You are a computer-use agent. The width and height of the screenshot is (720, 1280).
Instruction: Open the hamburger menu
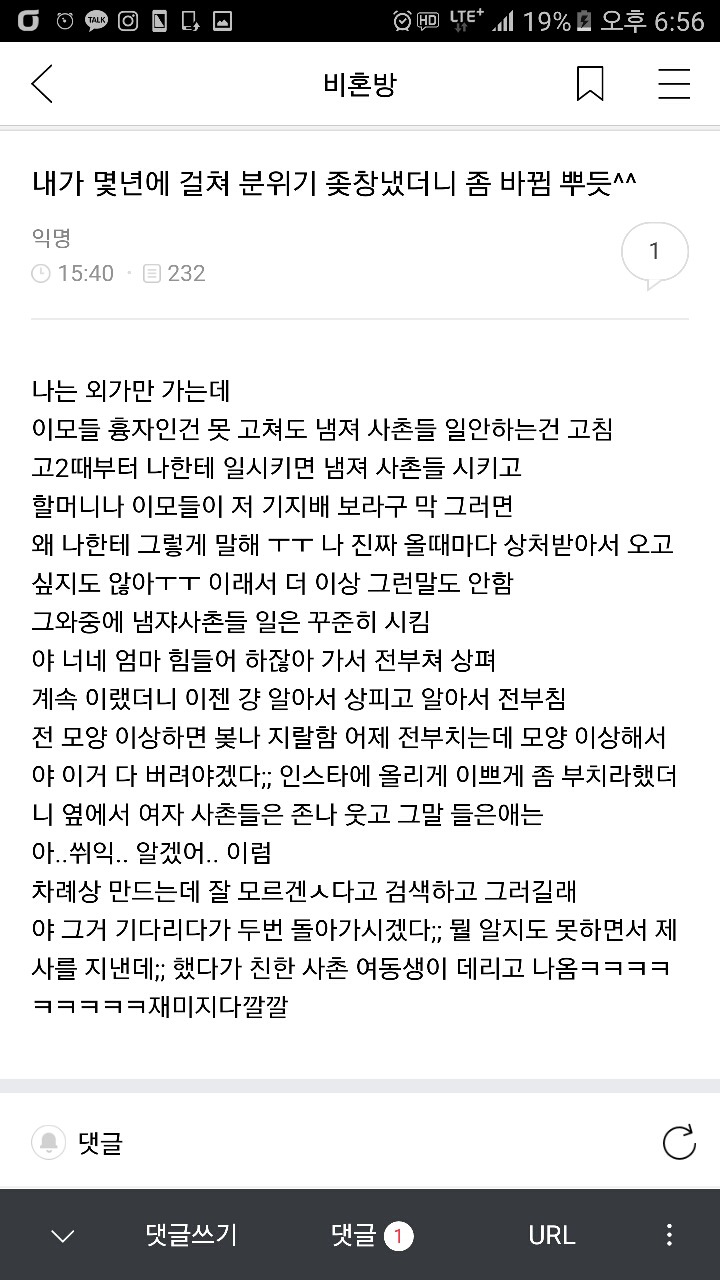pos(674,85)
